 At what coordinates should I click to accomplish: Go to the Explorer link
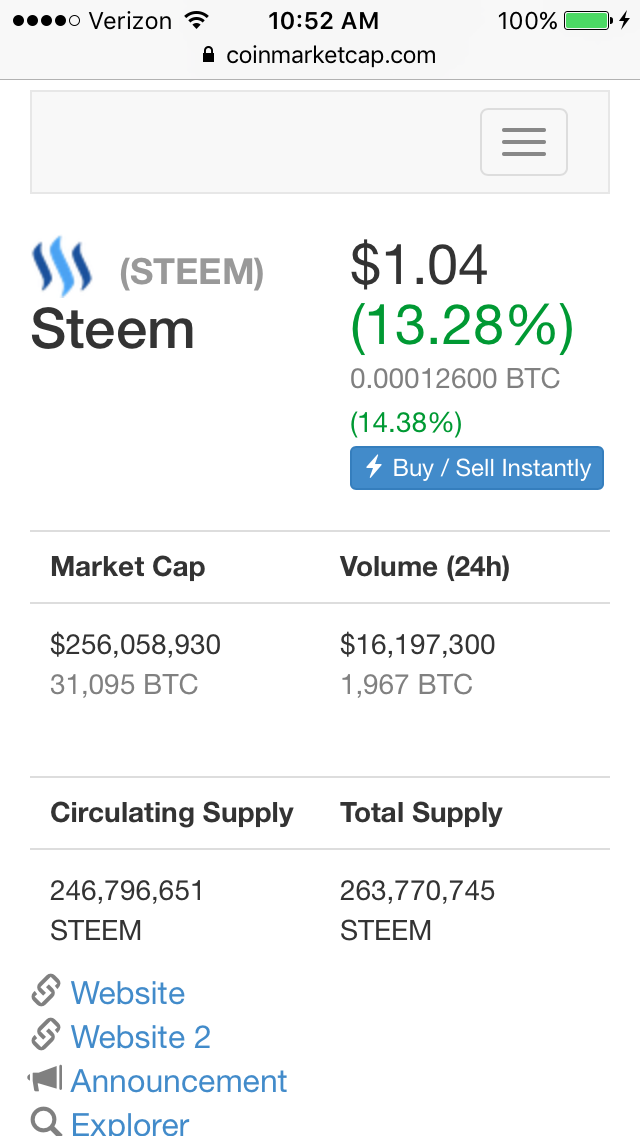[130, 1123]
